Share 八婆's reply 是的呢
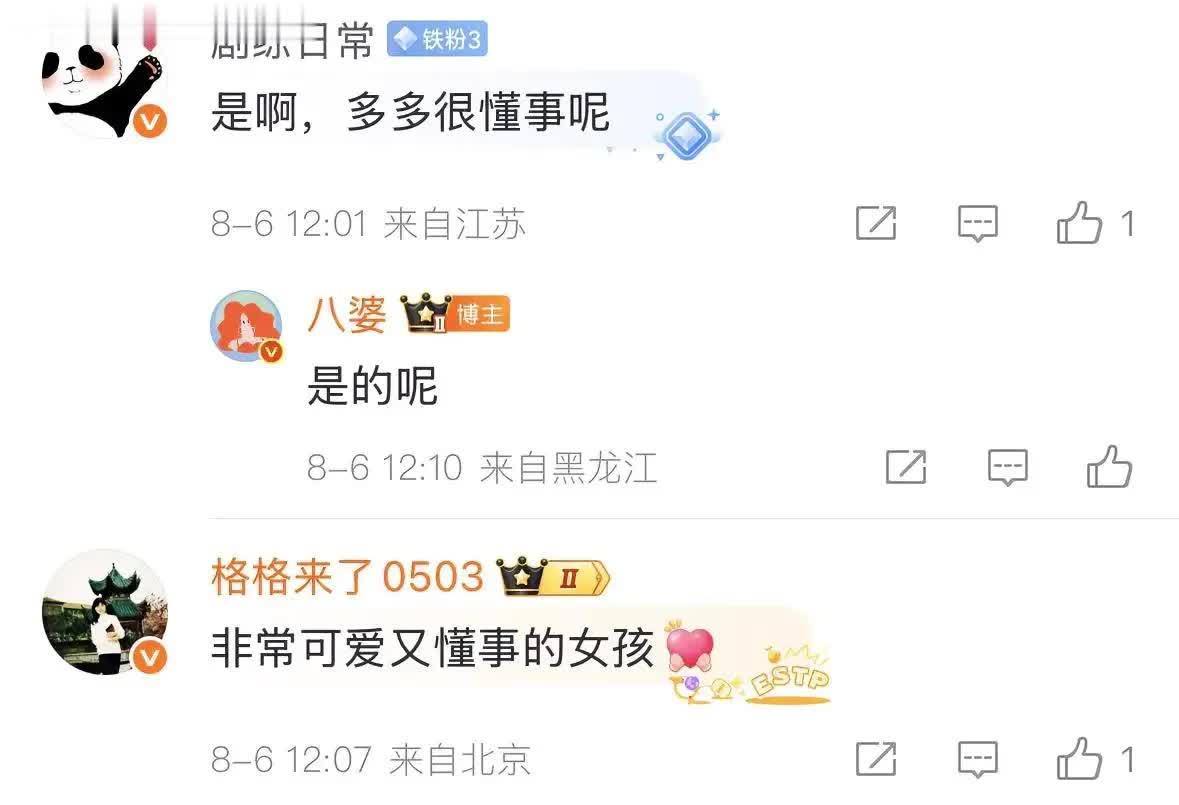 pyautogui.click(x=906, y=467)
